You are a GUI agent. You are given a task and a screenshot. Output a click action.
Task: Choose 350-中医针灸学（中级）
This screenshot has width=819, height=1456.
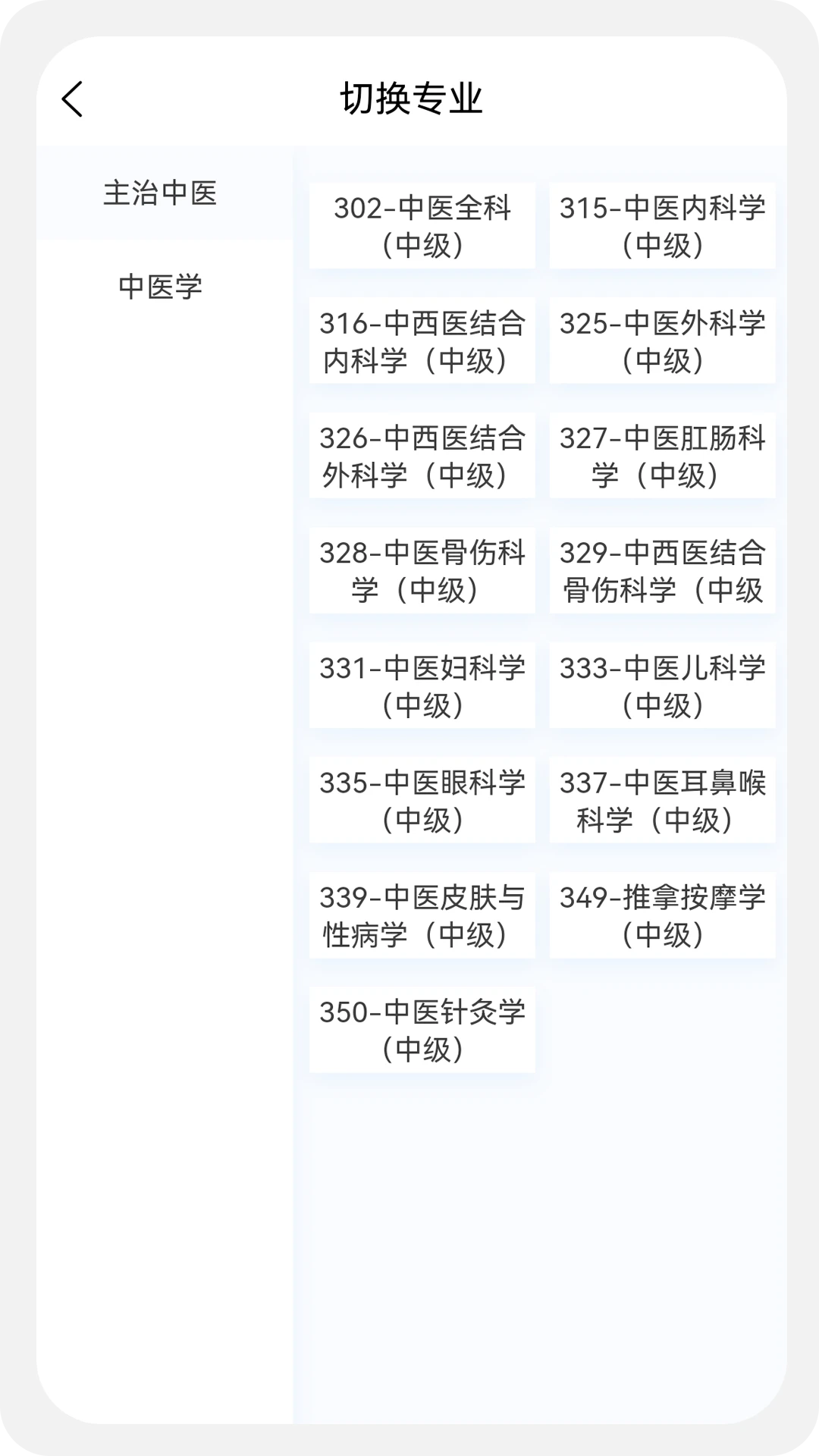(421, 1030)
